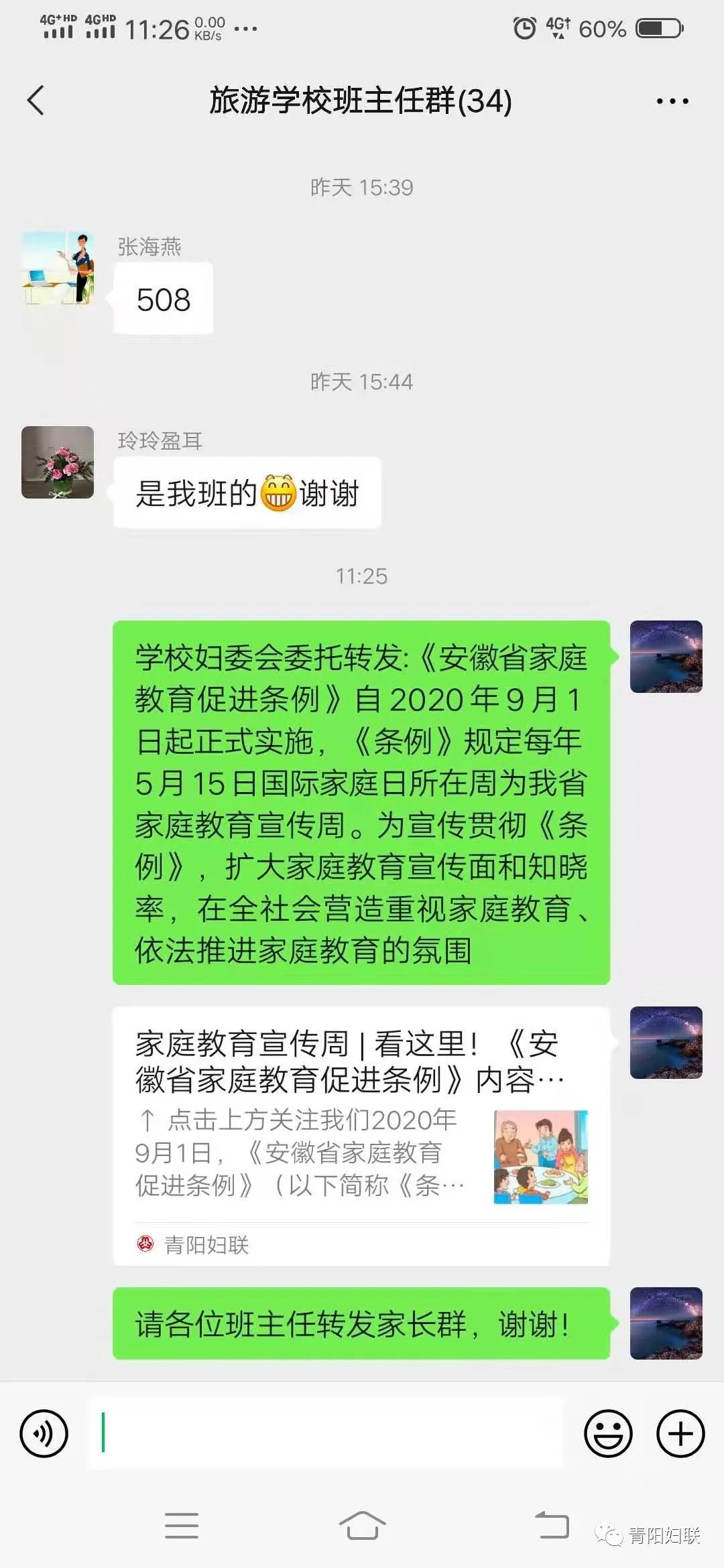Go back from the group chat
Image resolution: width=724 pixels, height=1568 pixels.
coord(36,101)
